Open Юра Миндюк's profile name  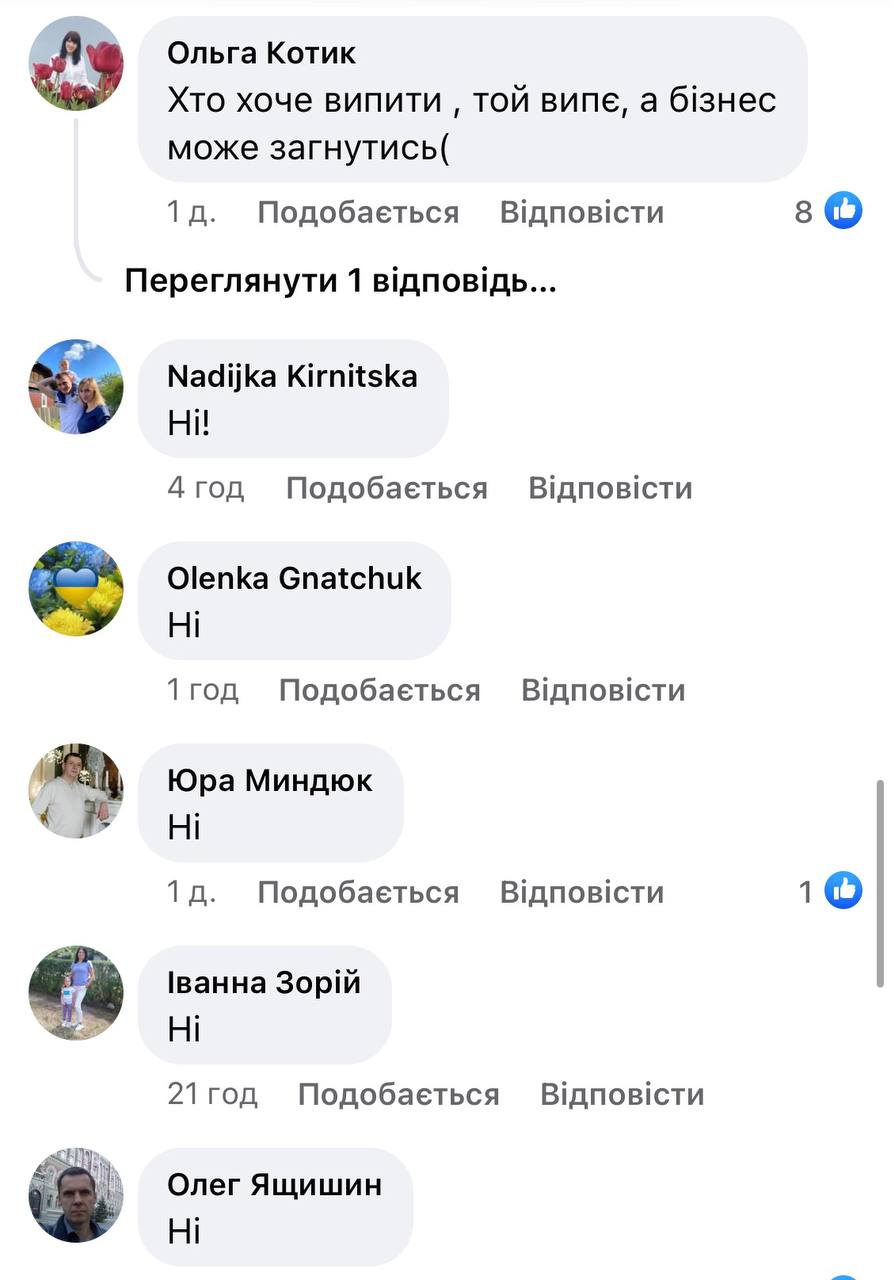tap(270, 780)
